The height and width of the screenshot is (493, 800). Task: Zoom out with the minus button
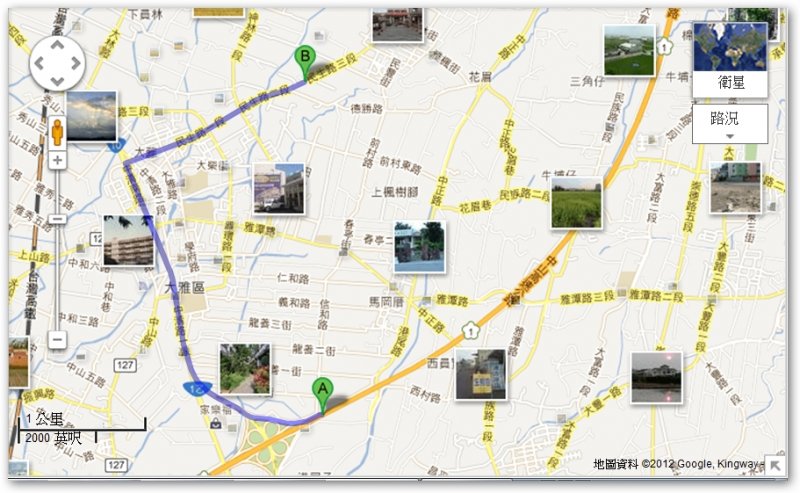[58, 340]
